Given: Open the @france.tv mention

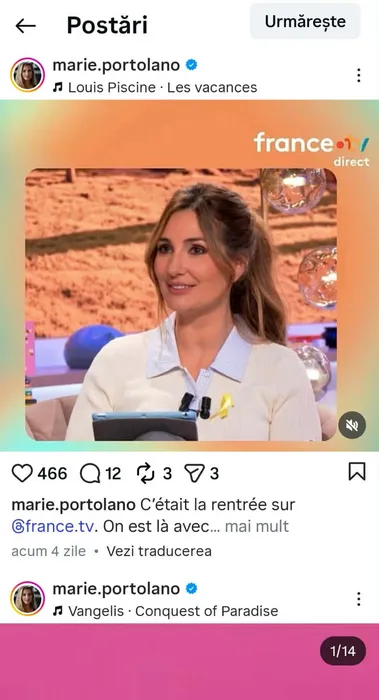Looking at the screenshot, I should [x=53, y=526].
